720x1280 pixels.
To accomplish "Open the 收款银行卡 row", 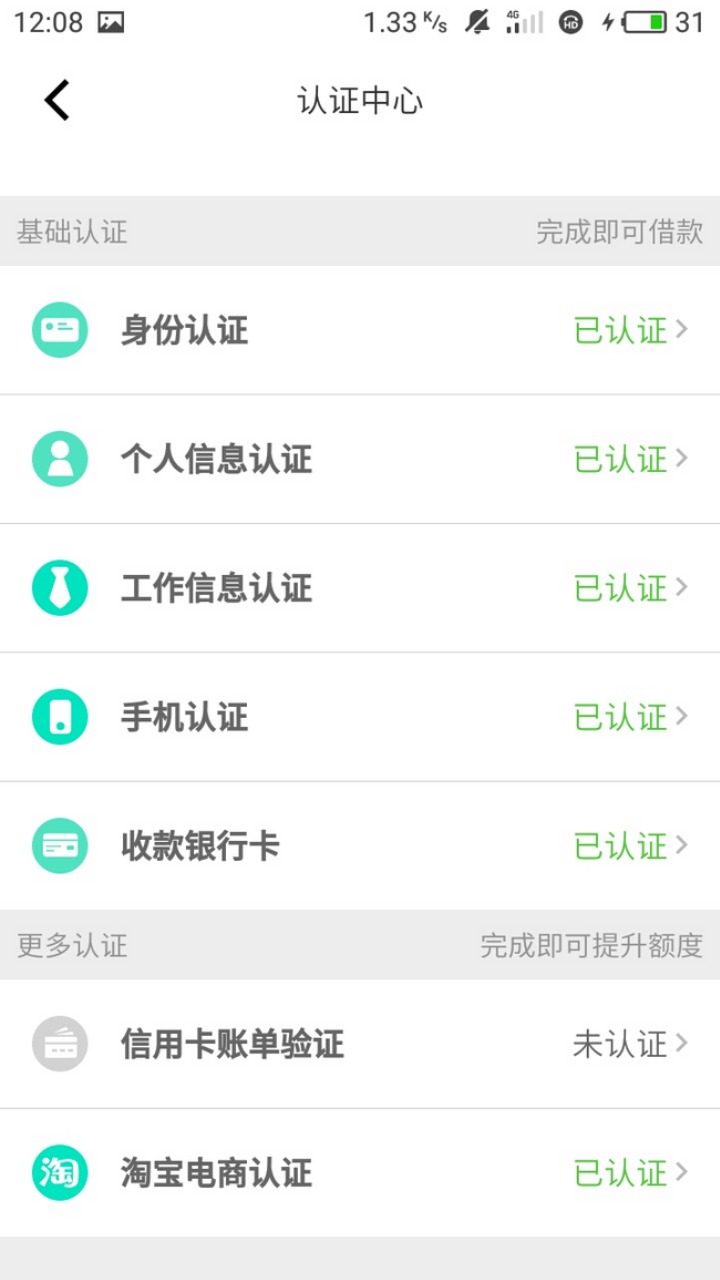I will [x=360, y=846].
